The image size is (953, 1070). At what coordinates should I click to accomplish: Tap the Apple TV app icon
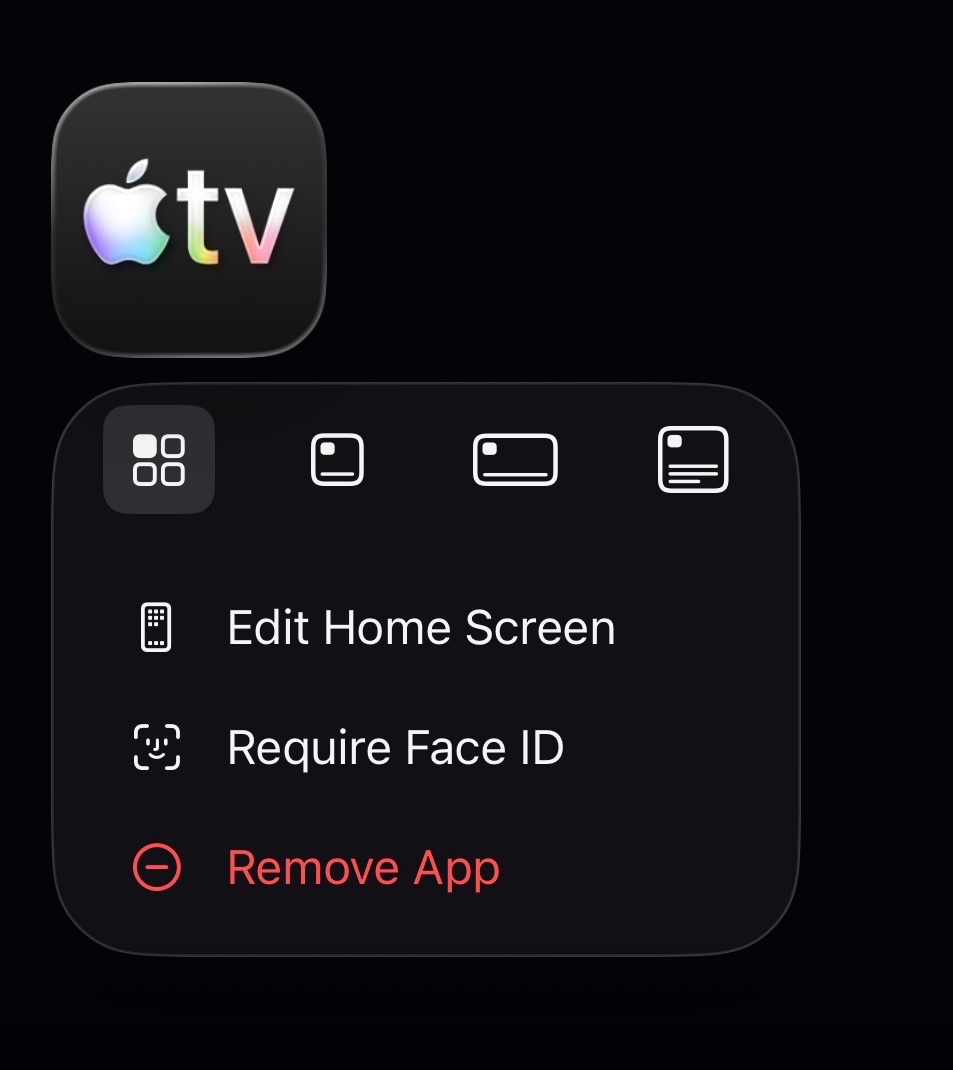point(189,220)
